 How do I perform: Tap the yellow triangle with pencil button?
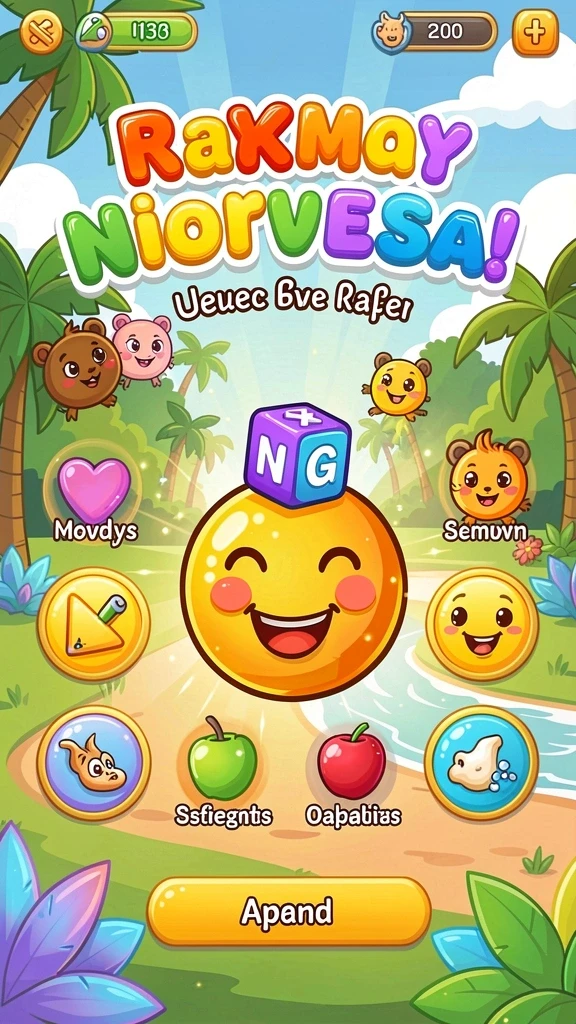pos(94,625)
